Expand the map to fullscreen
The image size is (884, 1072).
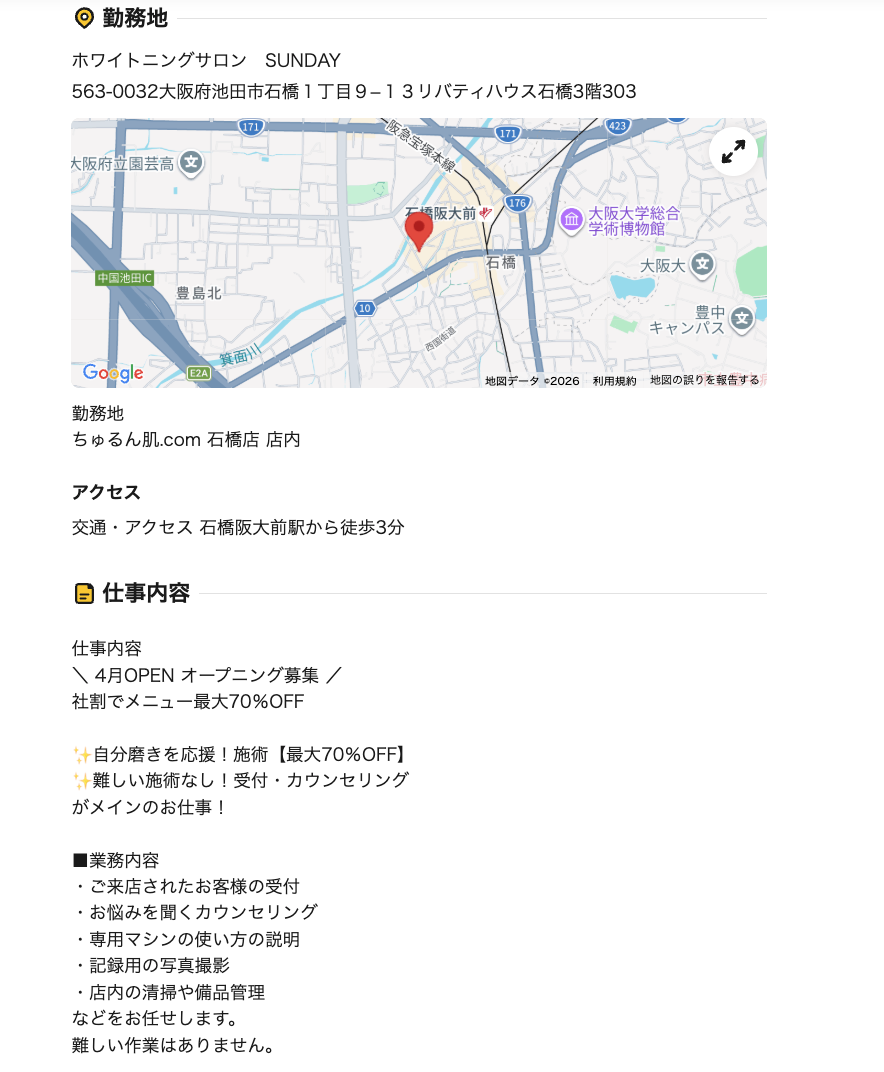733,152
